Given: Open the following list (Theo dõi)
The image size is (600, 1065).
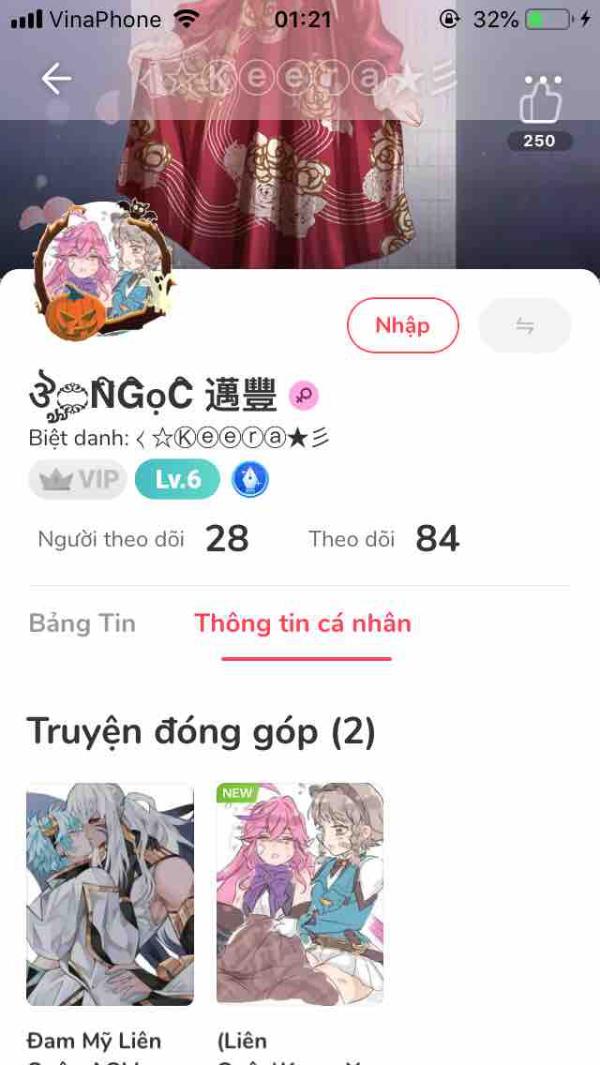Looking at the screenshot, I should (383, 539).
